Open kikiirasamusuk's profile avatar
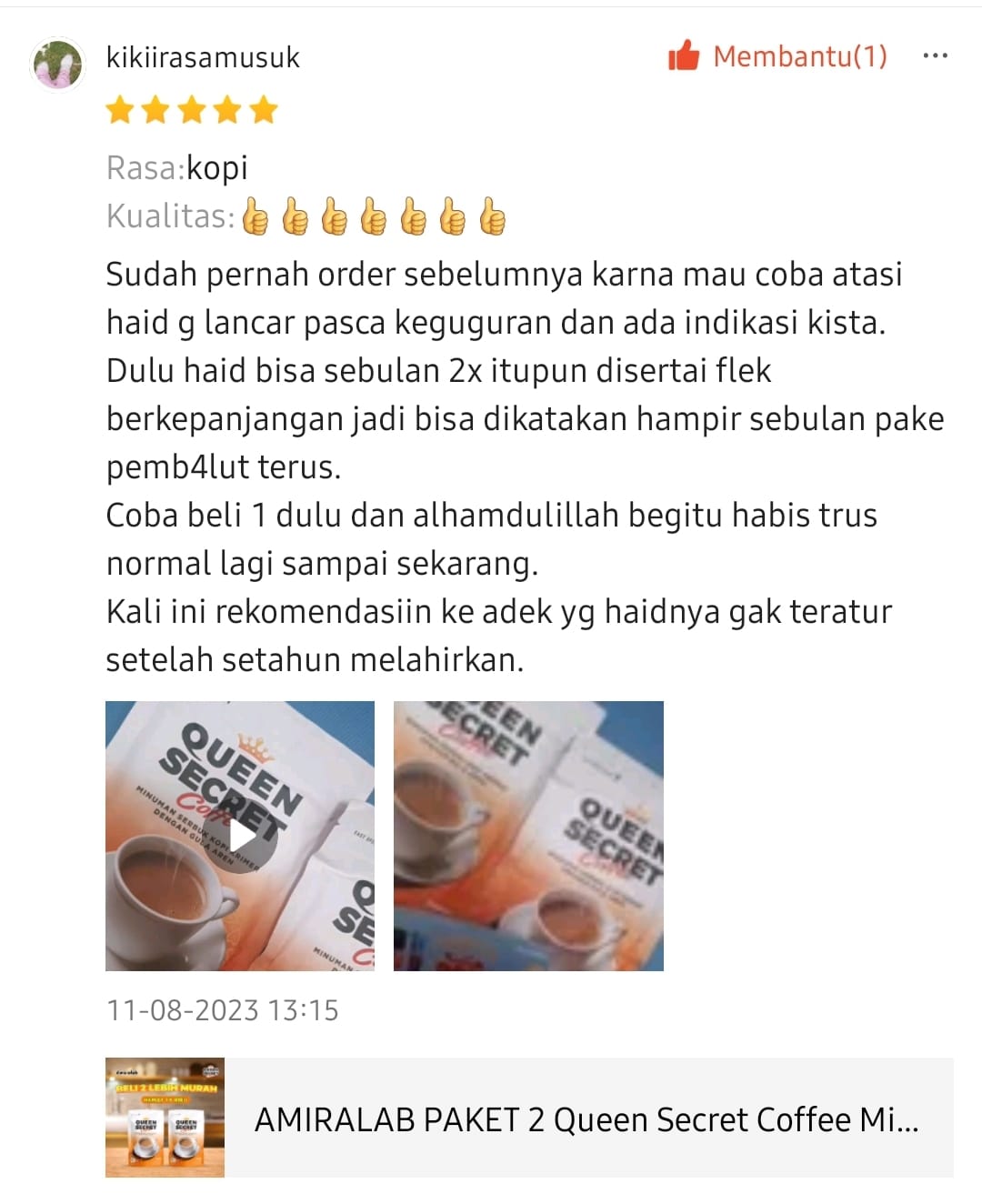The width and height of the screenshot is (982, 1204). click(58, 64)
